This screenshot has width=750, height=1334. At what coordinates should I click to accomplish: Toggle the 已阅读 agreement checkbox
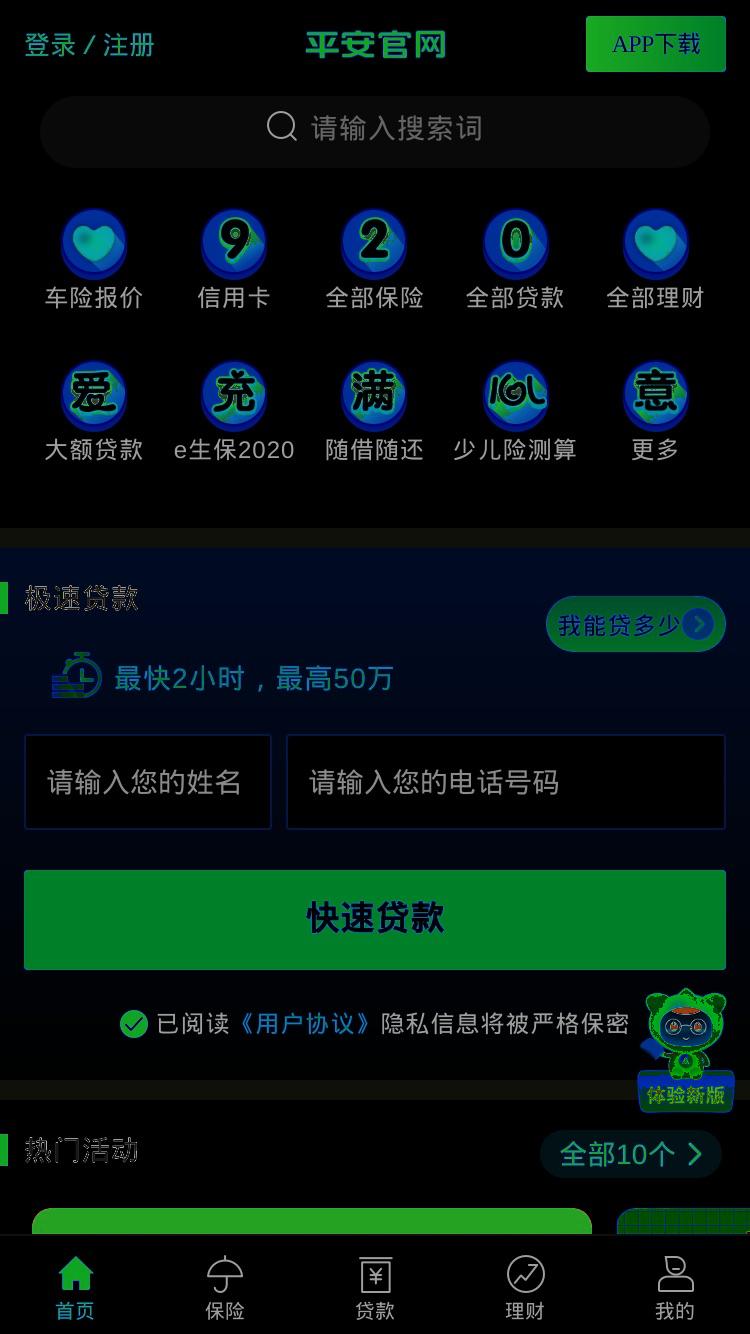[x=134, y=1024]
